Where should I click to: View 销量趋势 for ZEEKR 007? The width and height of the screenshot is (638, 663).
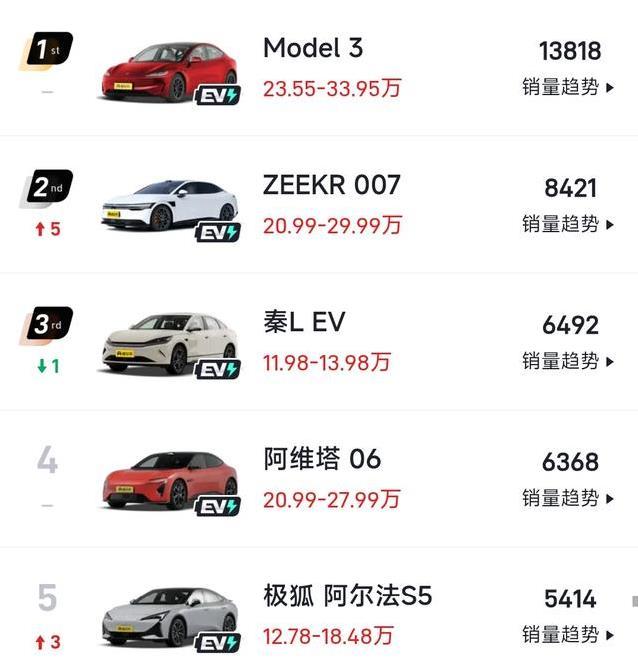pyautogui.click(x=567, y=224)
